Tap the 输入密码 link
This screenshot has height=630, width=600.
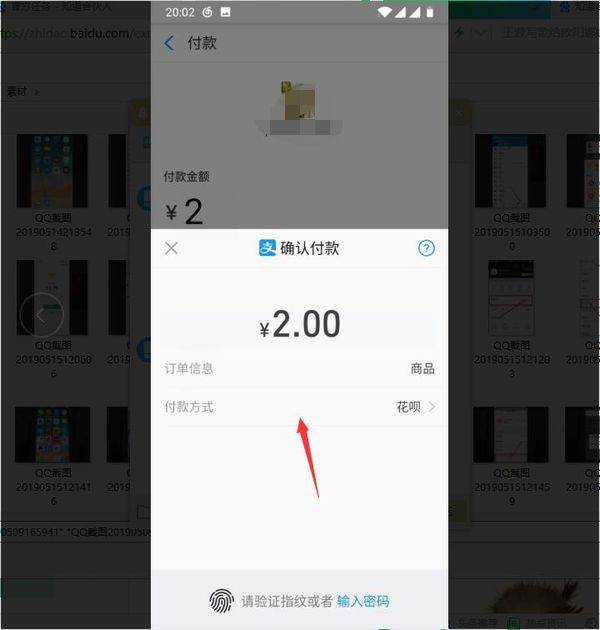point(362,601)
